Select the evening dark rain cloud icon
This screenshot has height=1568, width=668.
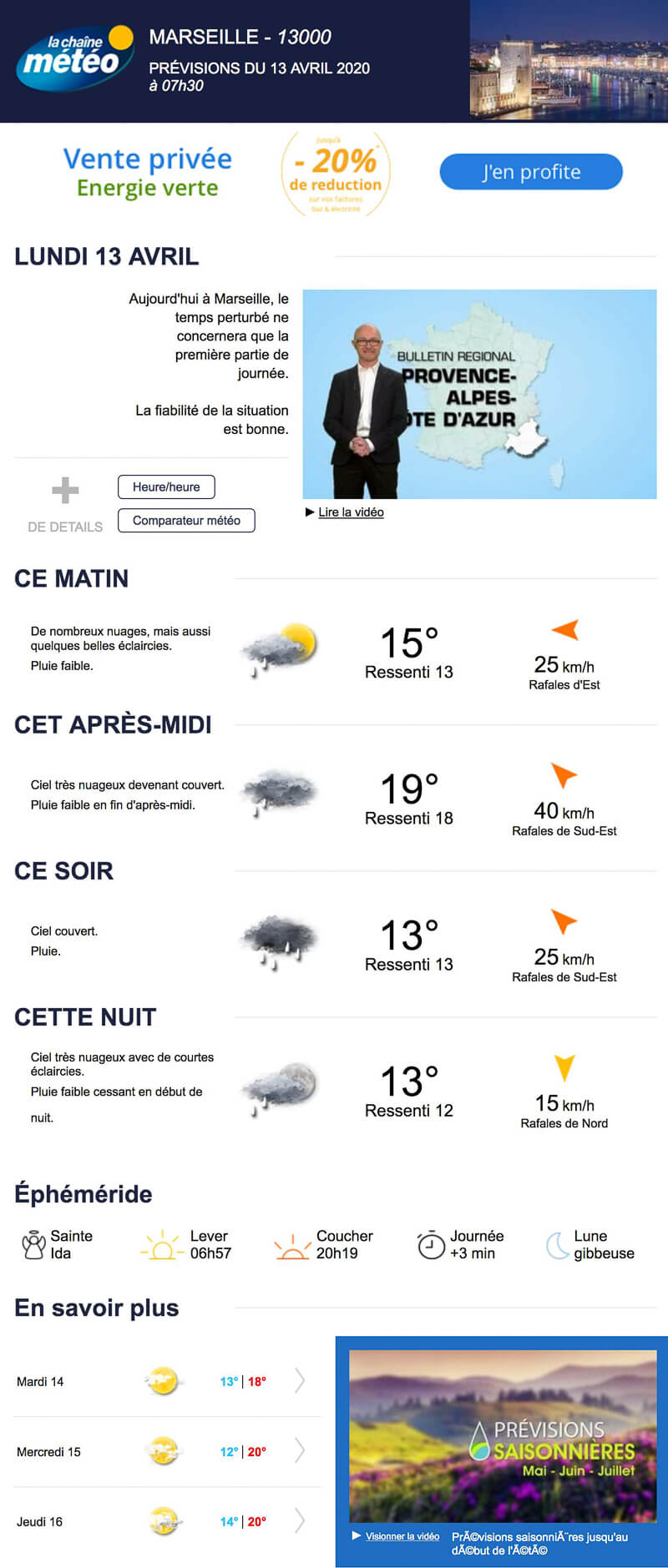276,939
